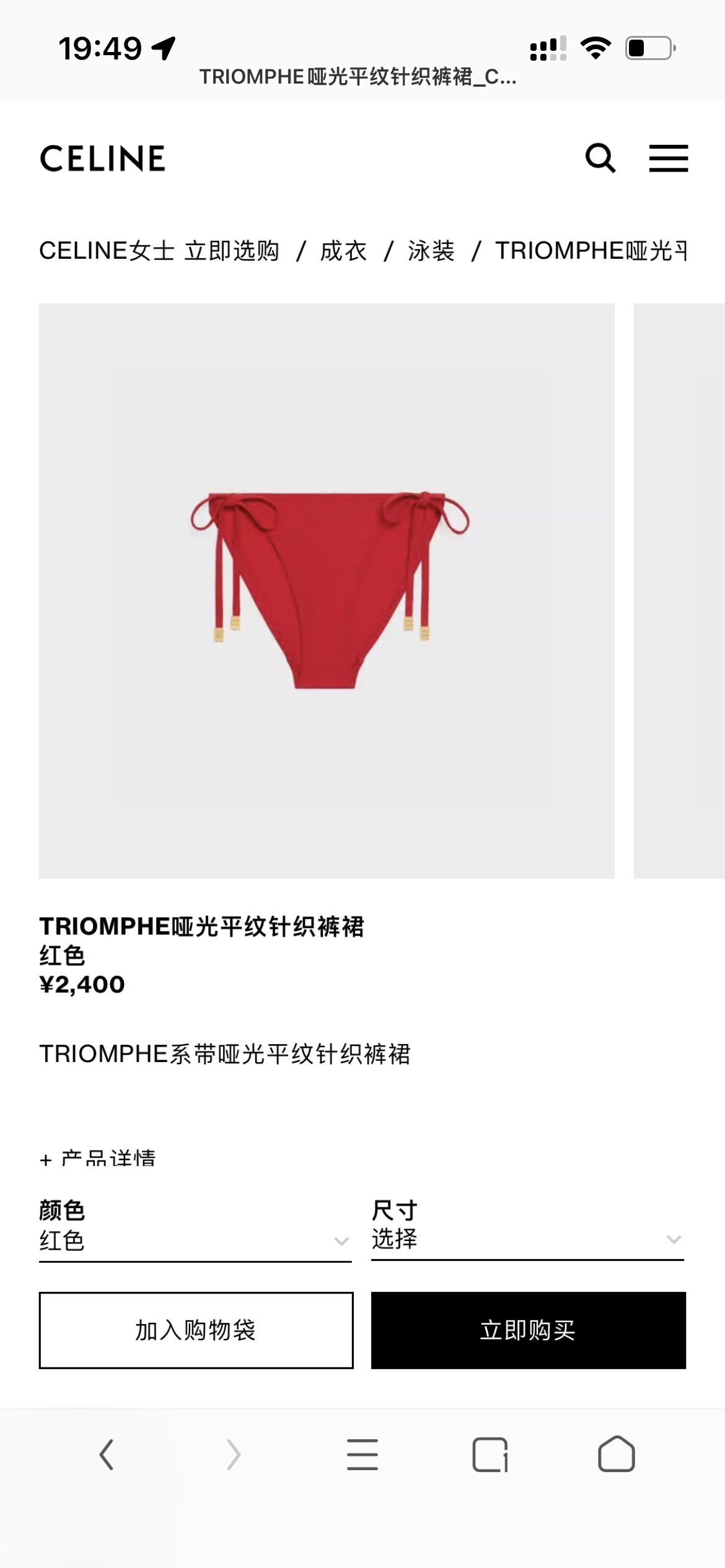
Task: Open the browser menu in bottom toolbar
Action: coord(362,1454)
